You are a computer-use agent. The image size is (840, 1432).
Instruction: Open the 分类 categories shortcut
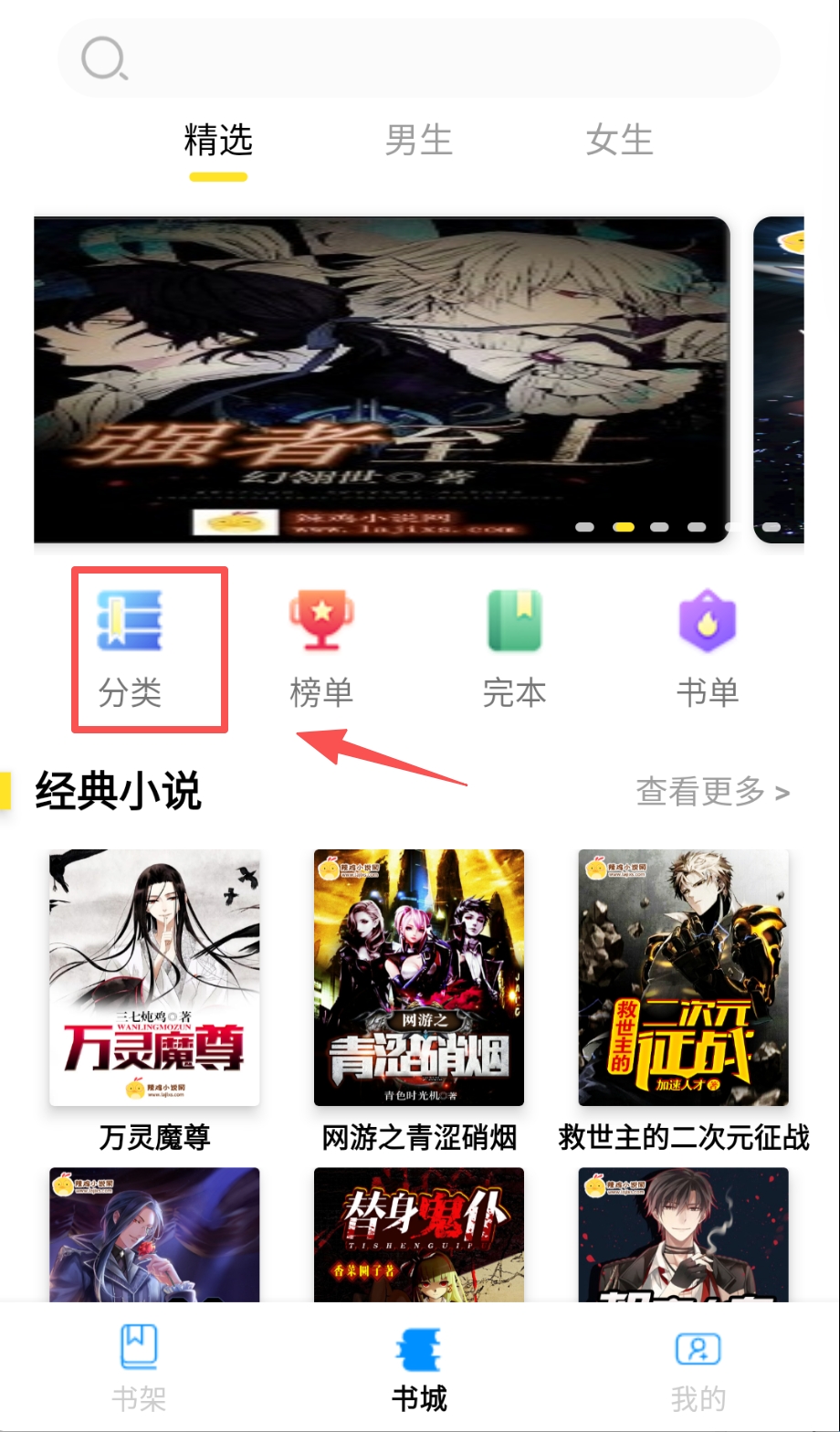tap(131, 649)
